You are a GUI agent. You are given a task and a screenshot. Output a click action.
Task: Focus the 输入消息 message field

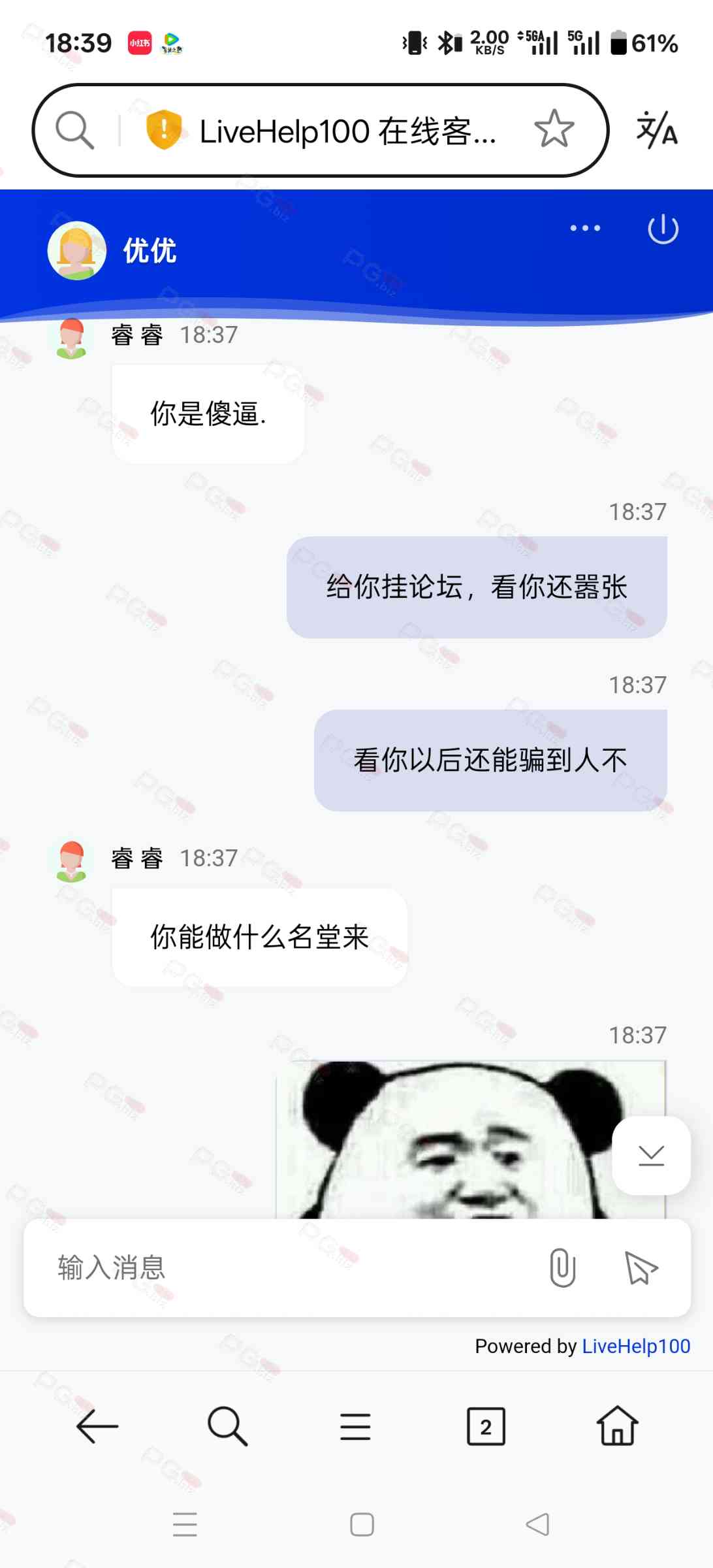pos(281,1267)
